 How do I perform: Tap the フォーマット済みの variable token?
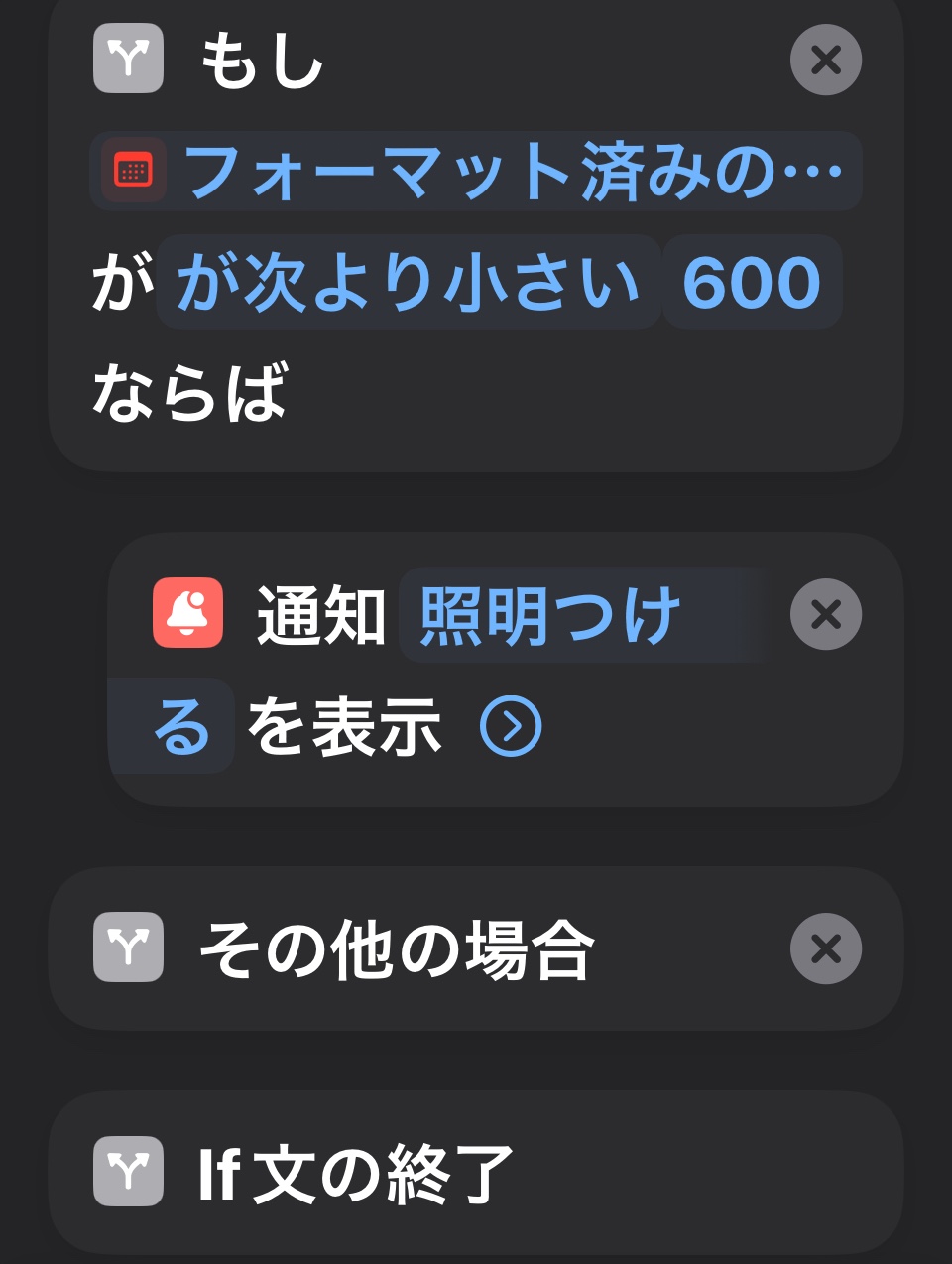click(476, 172)
